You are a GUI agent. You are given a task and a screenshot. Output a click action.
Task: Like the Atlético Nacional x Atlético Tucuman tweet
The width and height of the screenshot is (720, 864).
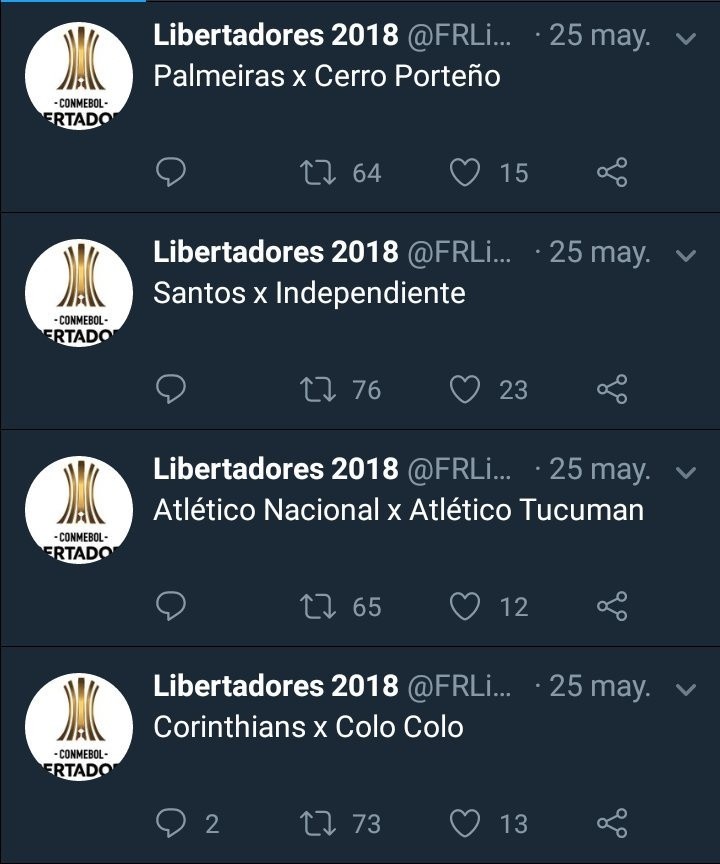click(x=464, y=606)
